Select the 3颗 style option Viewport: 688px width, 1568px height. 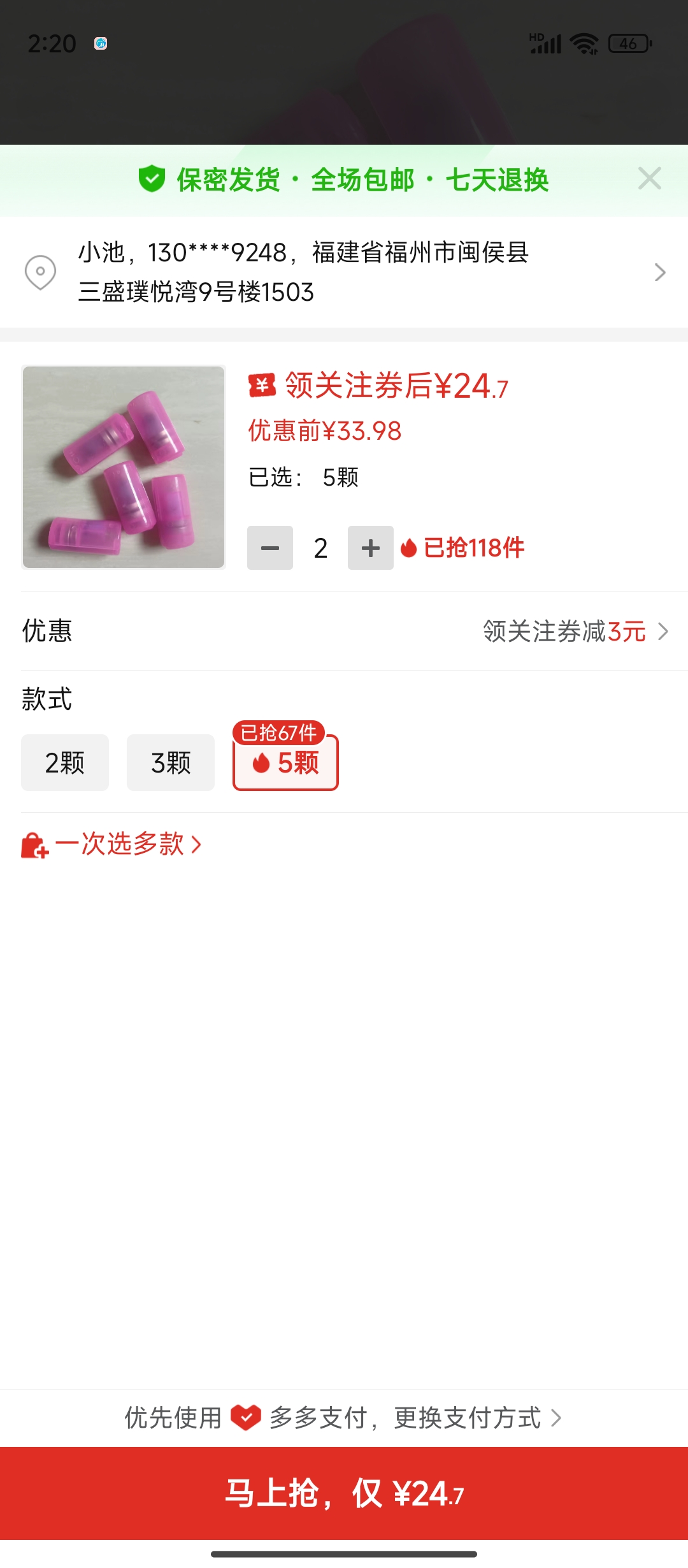coord(171,762)
